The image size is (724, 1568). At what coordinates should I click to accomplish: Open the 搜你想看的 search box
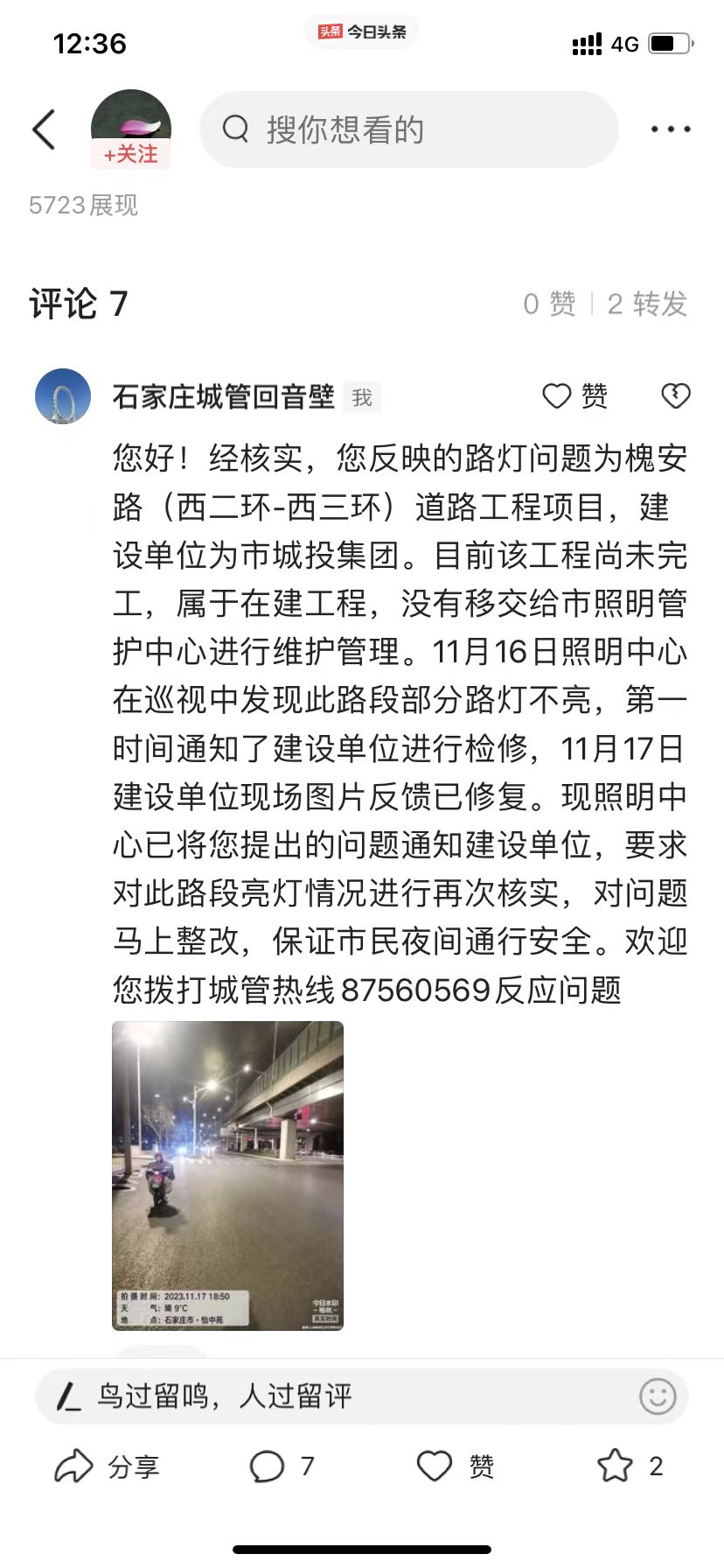(x=409, y=129)
